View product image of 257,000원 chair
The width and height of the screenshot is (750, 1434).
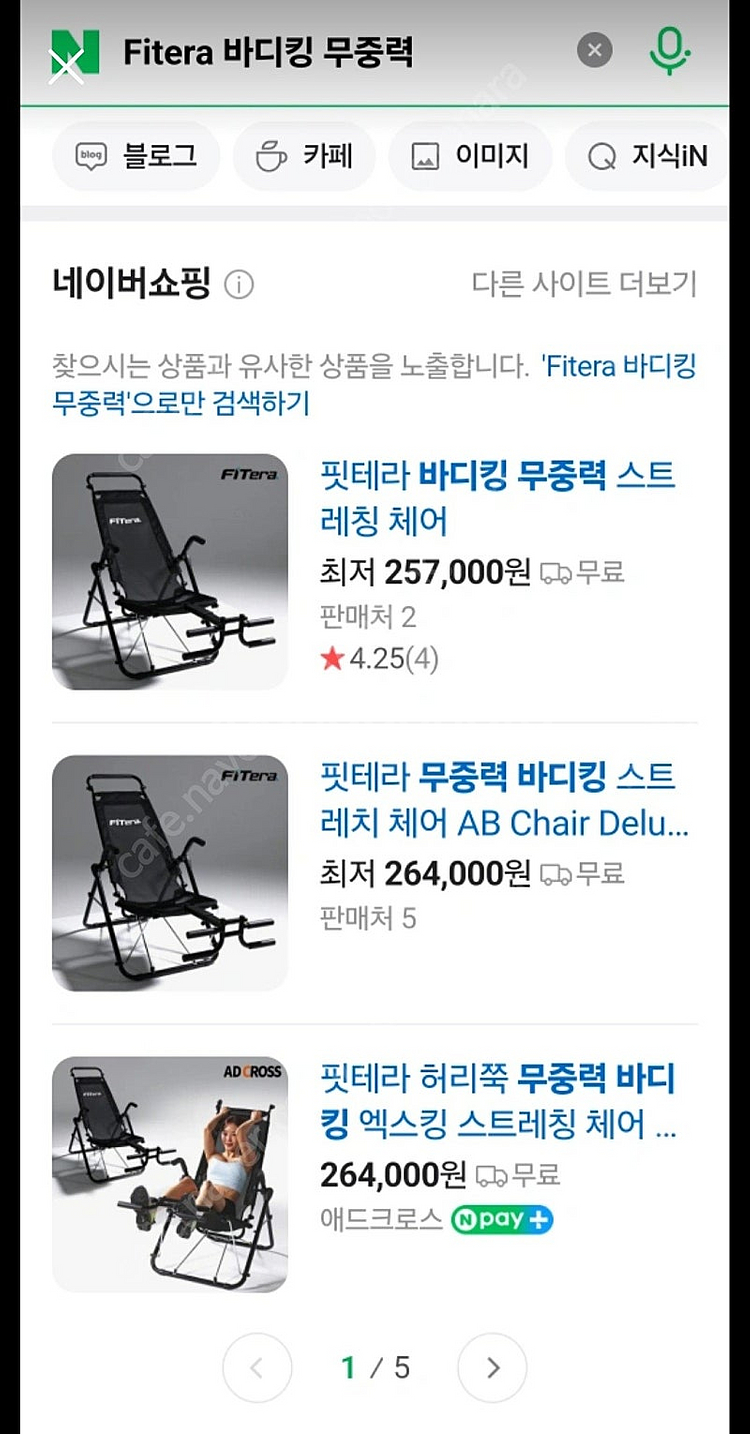[x=169, y=572]
